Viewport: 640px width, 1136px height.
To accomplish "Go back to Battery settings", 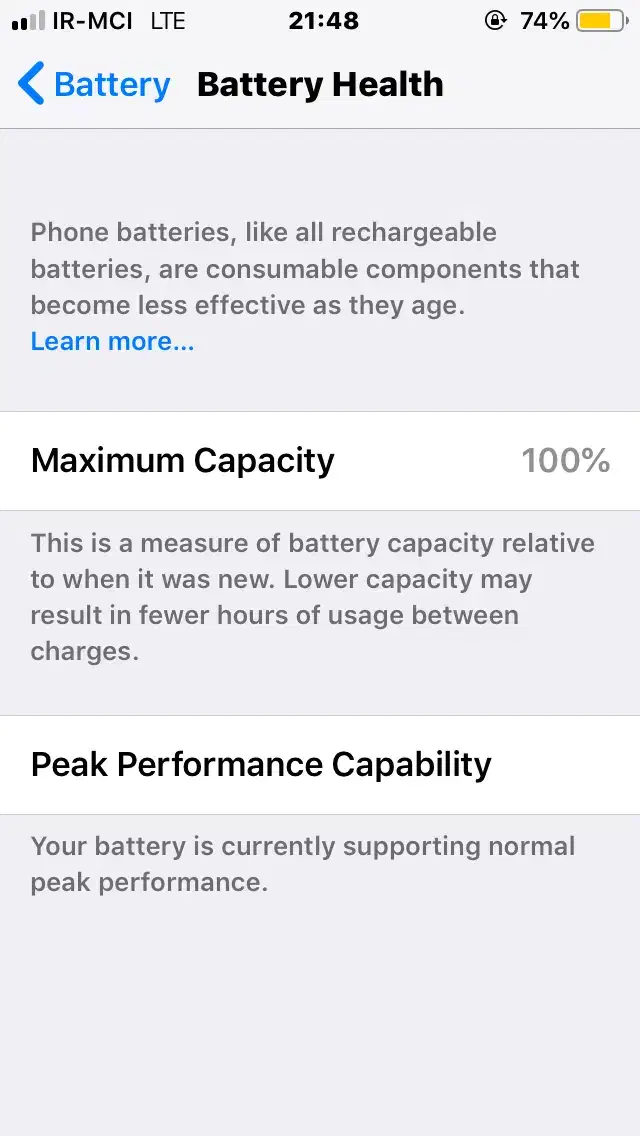I will (x=94, y=84).
